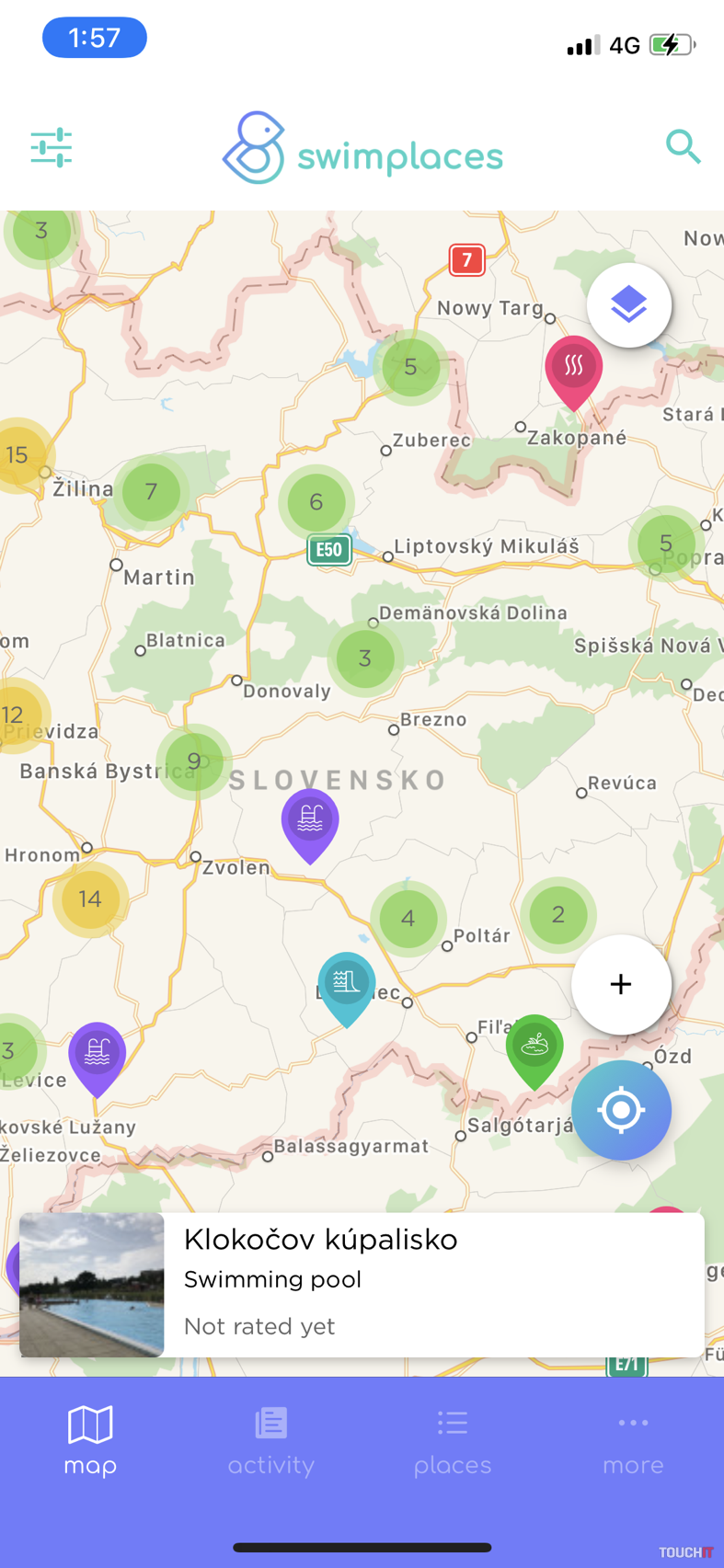Image resolution: width=724 pixels, height=1568 pixels.
Task: Open the more tab
Action: coord(633,1440)
